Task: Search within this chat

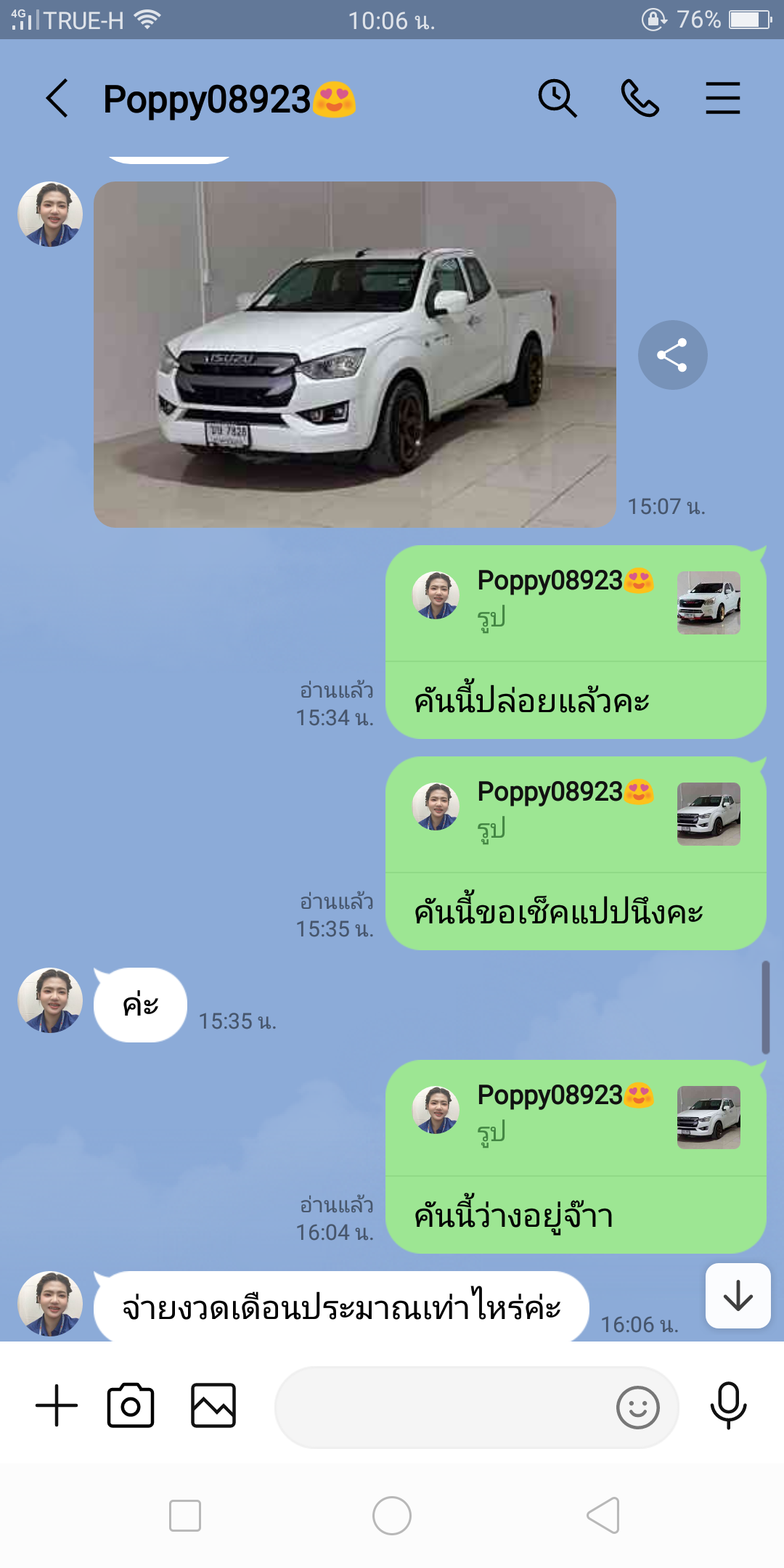Action: pos(558,99)
